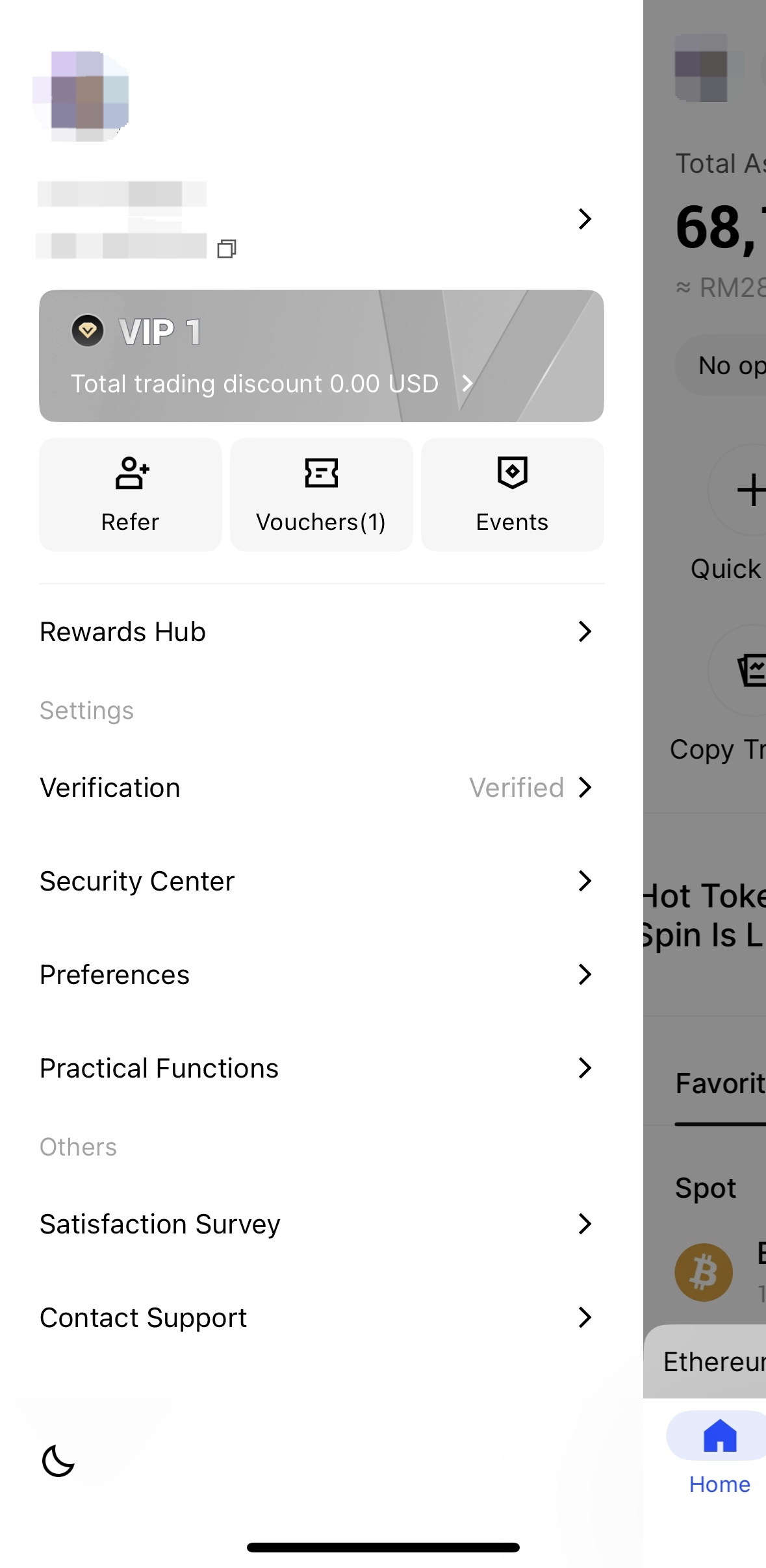Screen dimensions: 766x1568
Task: Open Practical Functions
Action: pos(321,1068)
